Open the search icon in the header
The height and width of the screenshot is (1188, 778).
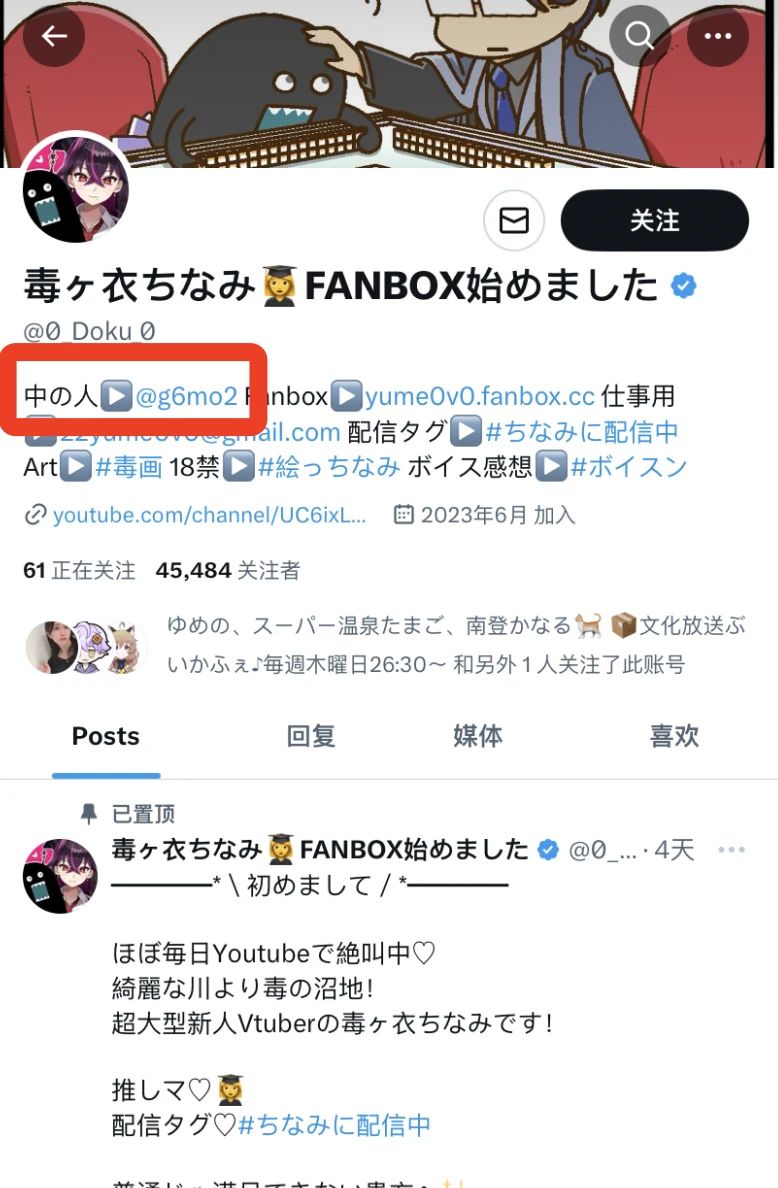pyautogui.click(x=638, y=36)
